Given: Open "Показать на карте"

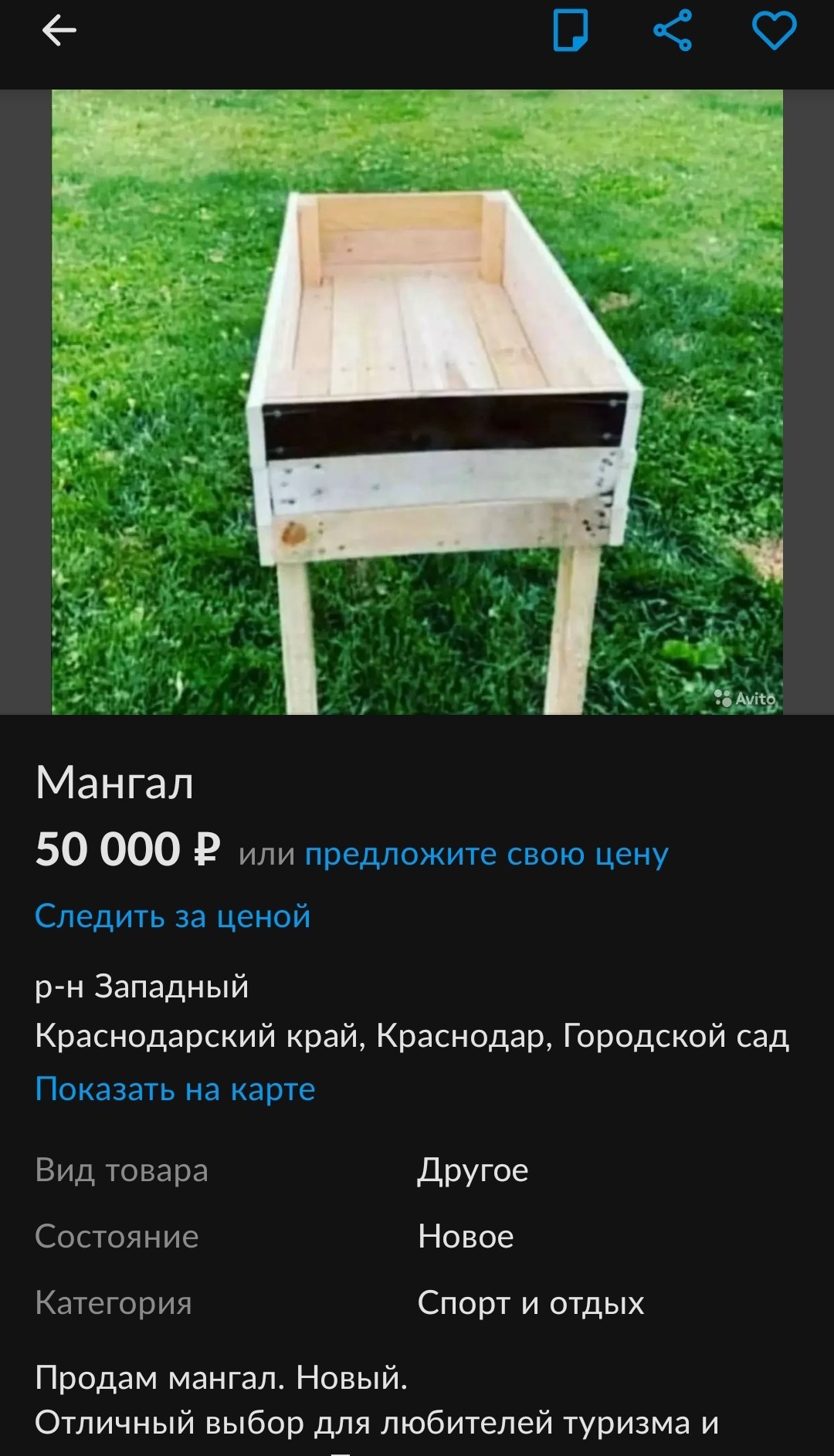Looking at the screenshot, I should [175, 1089].
